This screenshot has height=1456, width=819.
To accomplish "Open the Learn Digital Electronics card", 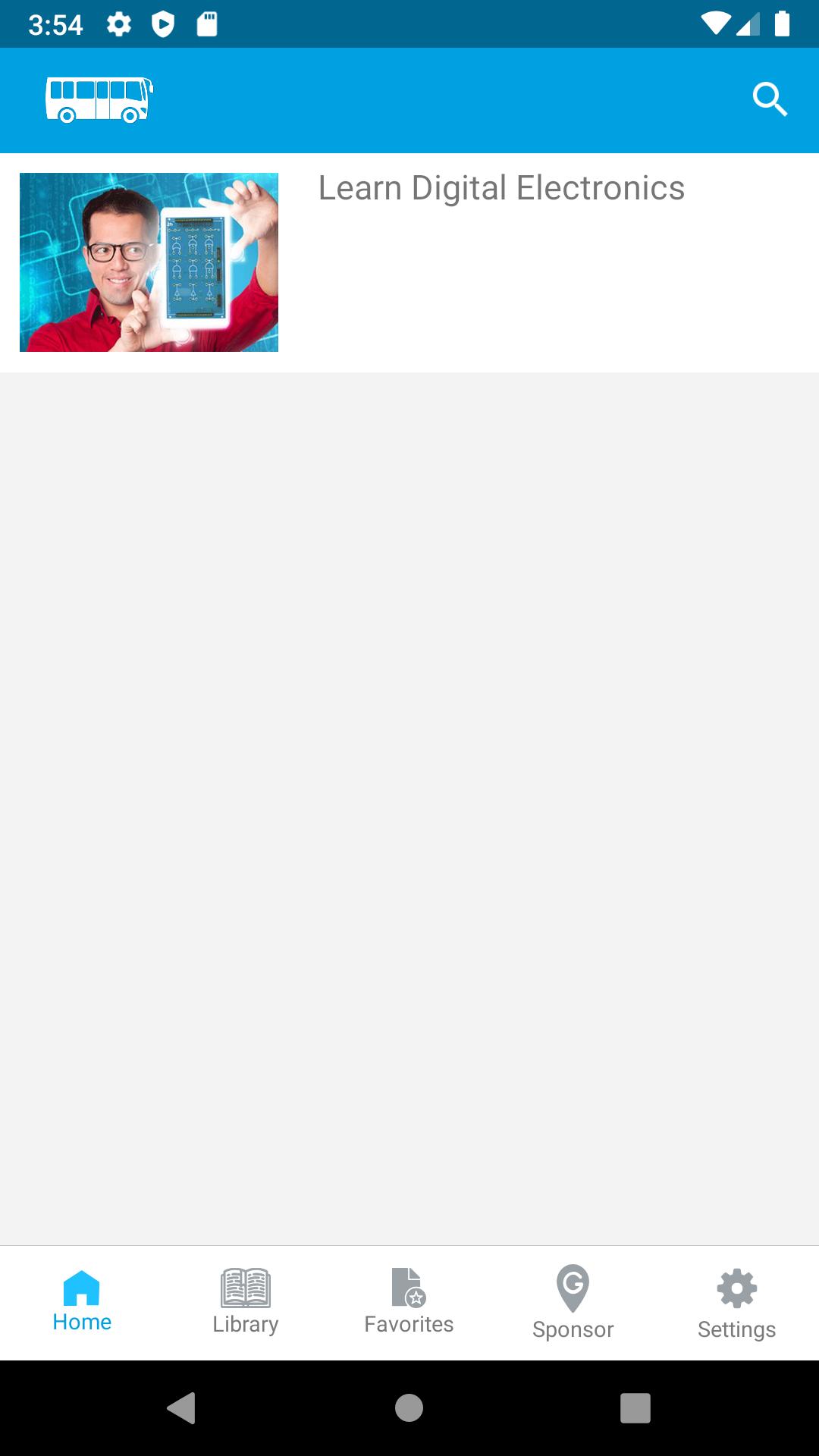I will point(409,262).
